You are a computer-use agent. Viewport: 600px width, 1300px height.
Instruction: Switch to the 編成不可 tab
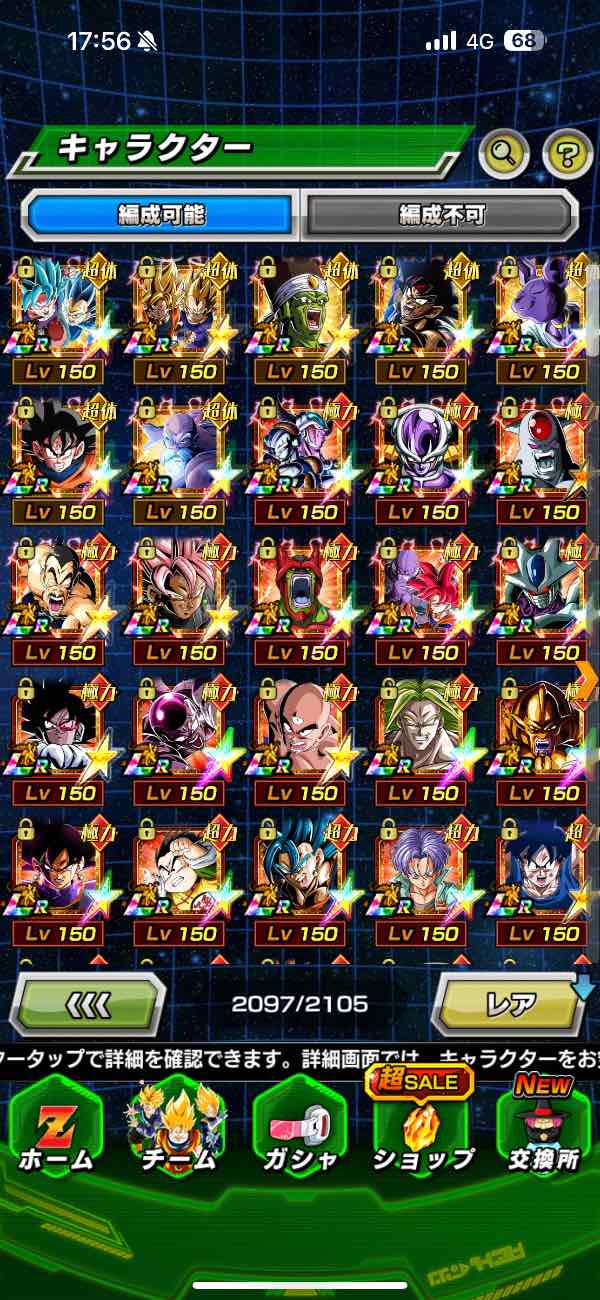coord(441,214)
